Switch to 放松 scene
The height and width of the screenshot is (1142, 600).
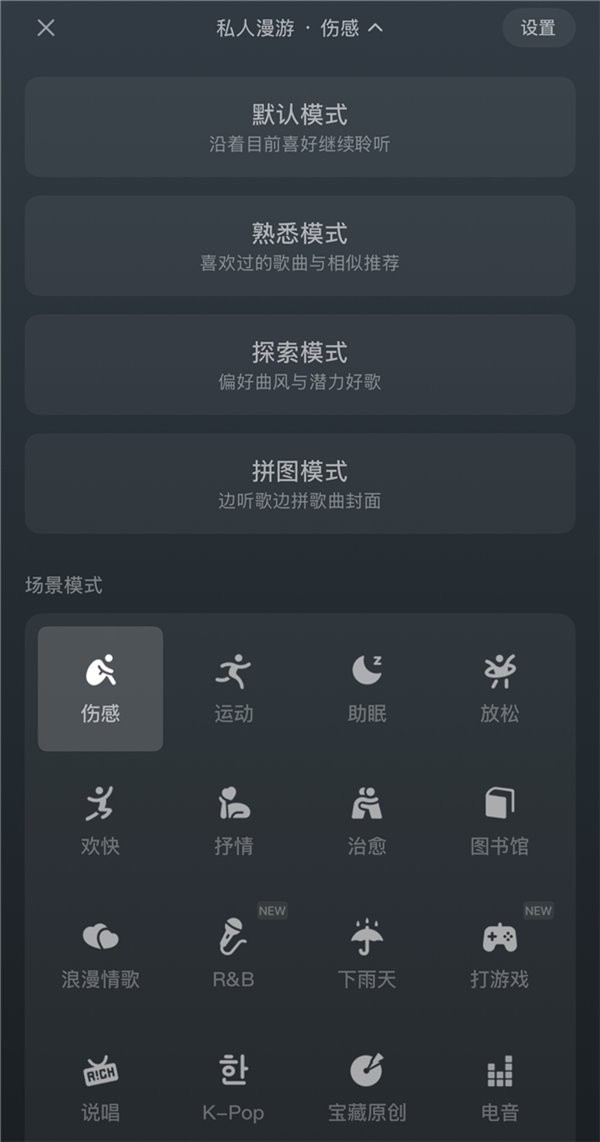click(500, 689)
